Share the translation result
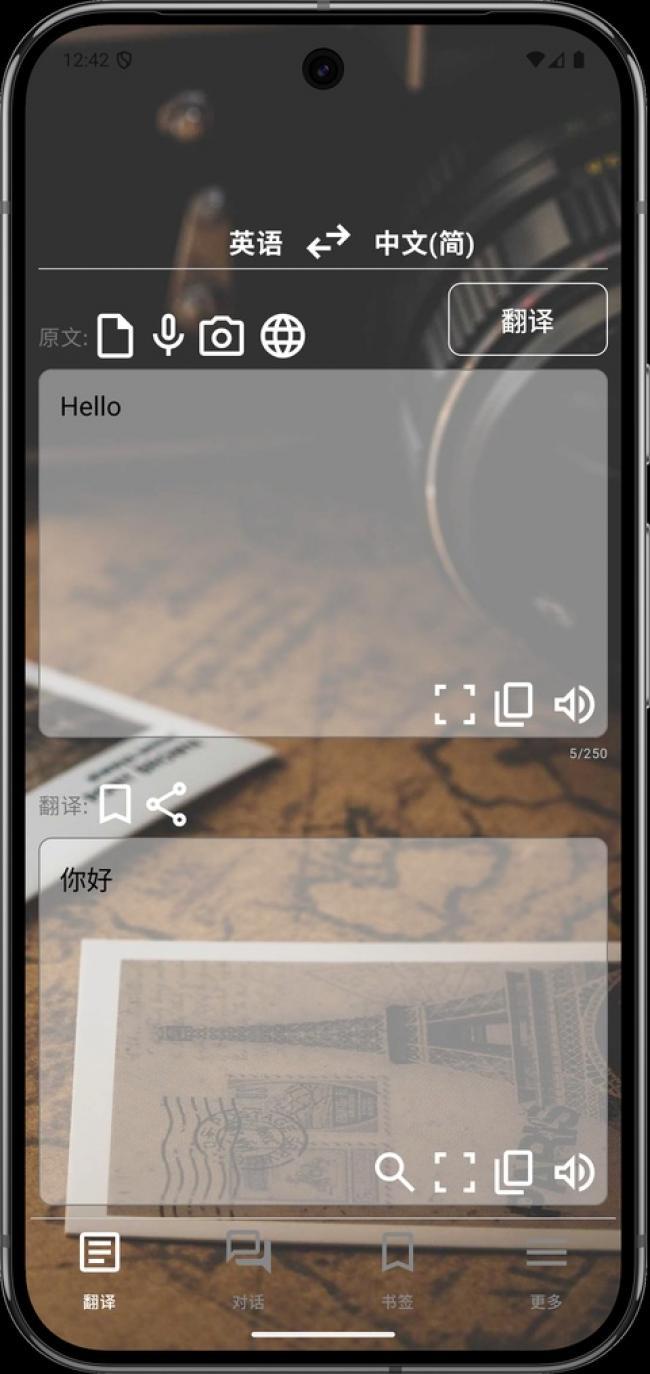 click(166, 804)
